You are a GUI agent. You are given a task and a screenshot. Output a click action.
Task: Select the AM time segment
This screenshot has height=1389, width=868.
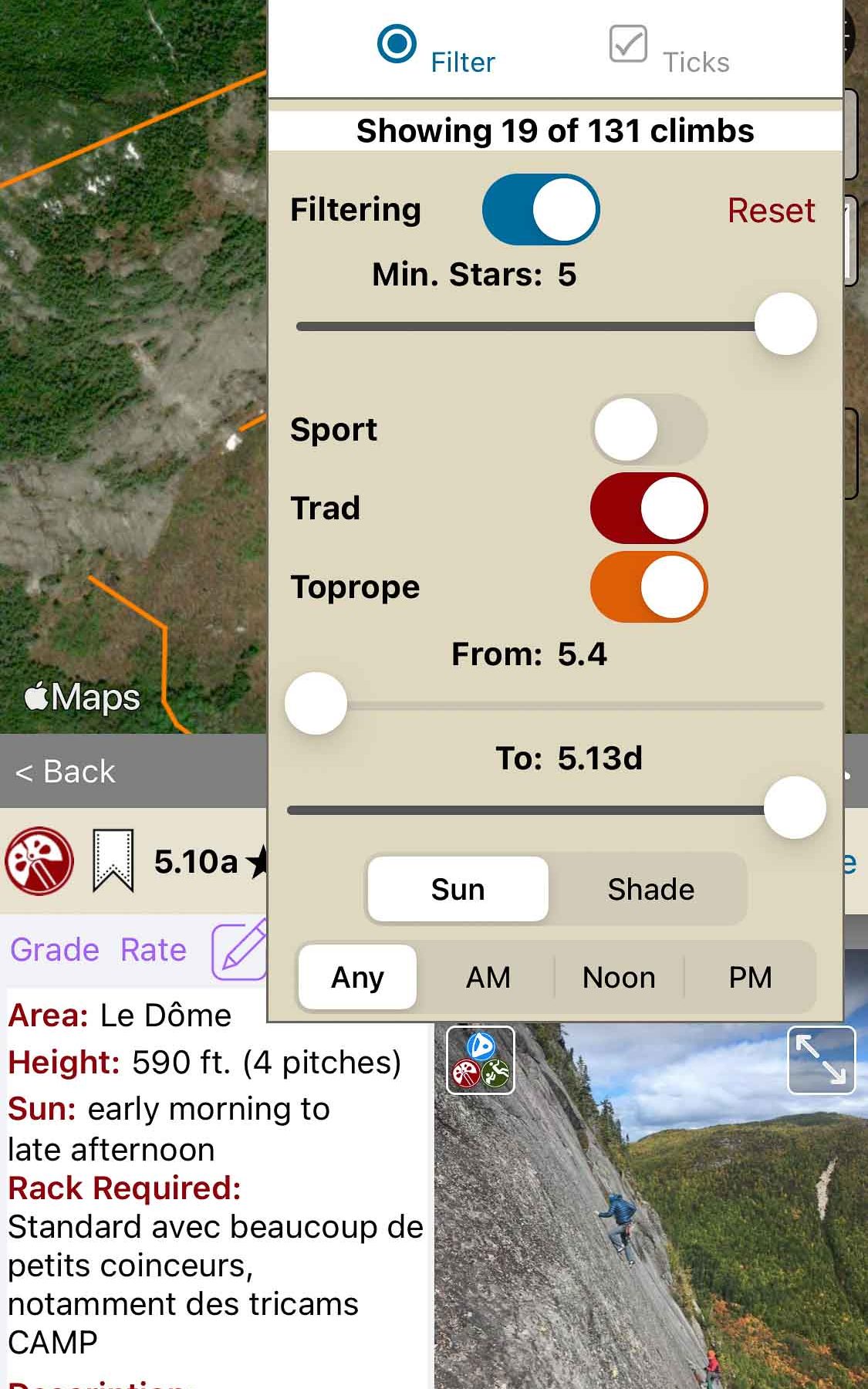[x=488, y=978]
